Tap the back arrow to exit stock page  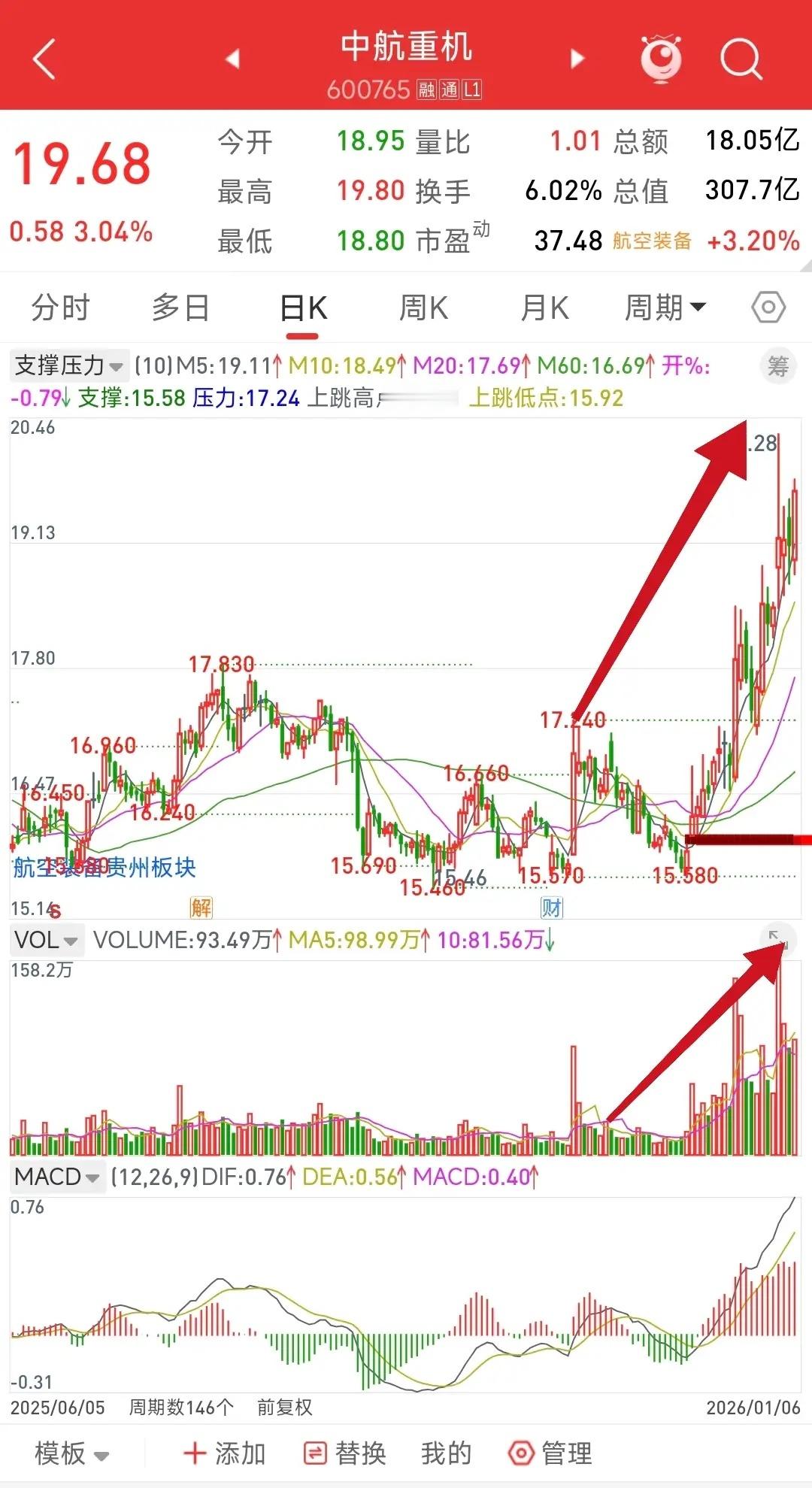45,59
